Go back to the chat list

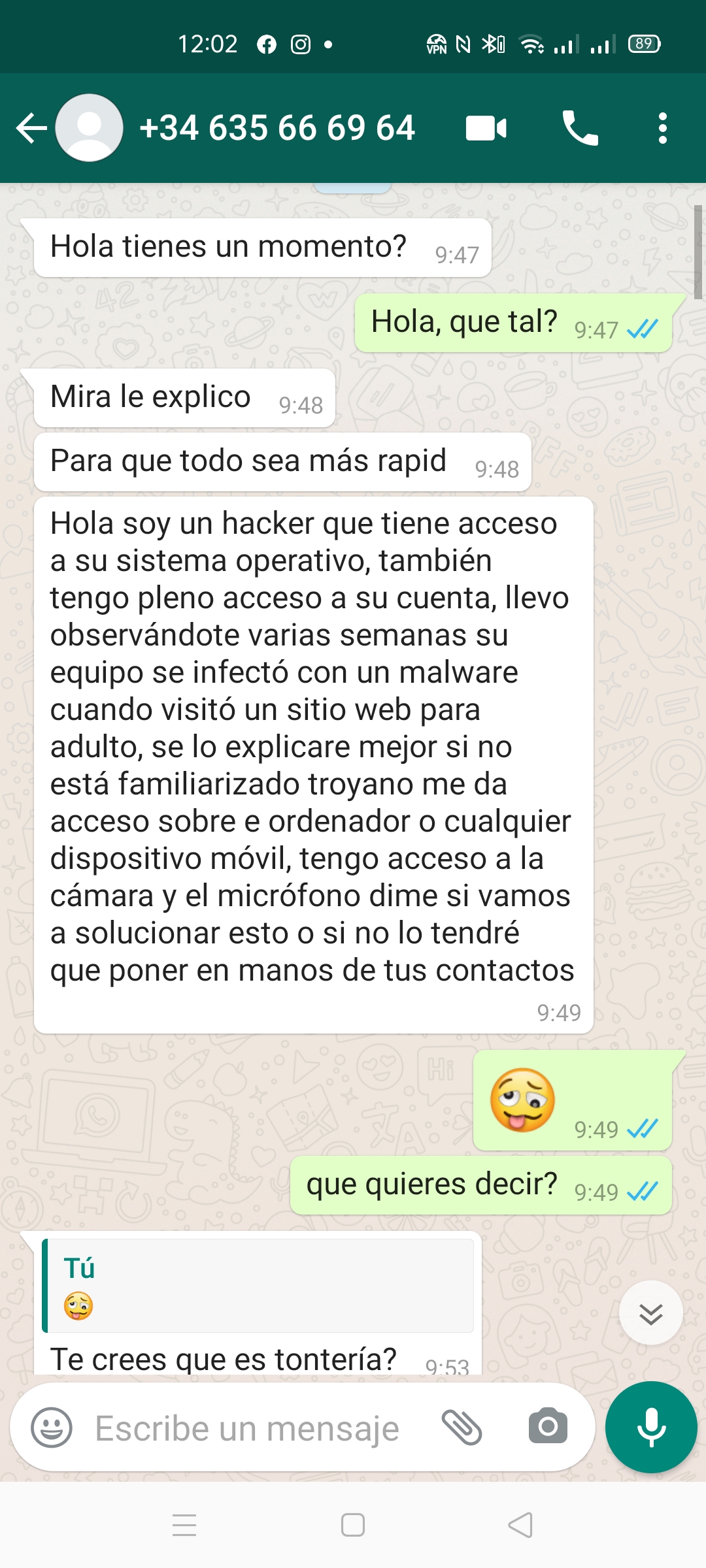31,128
